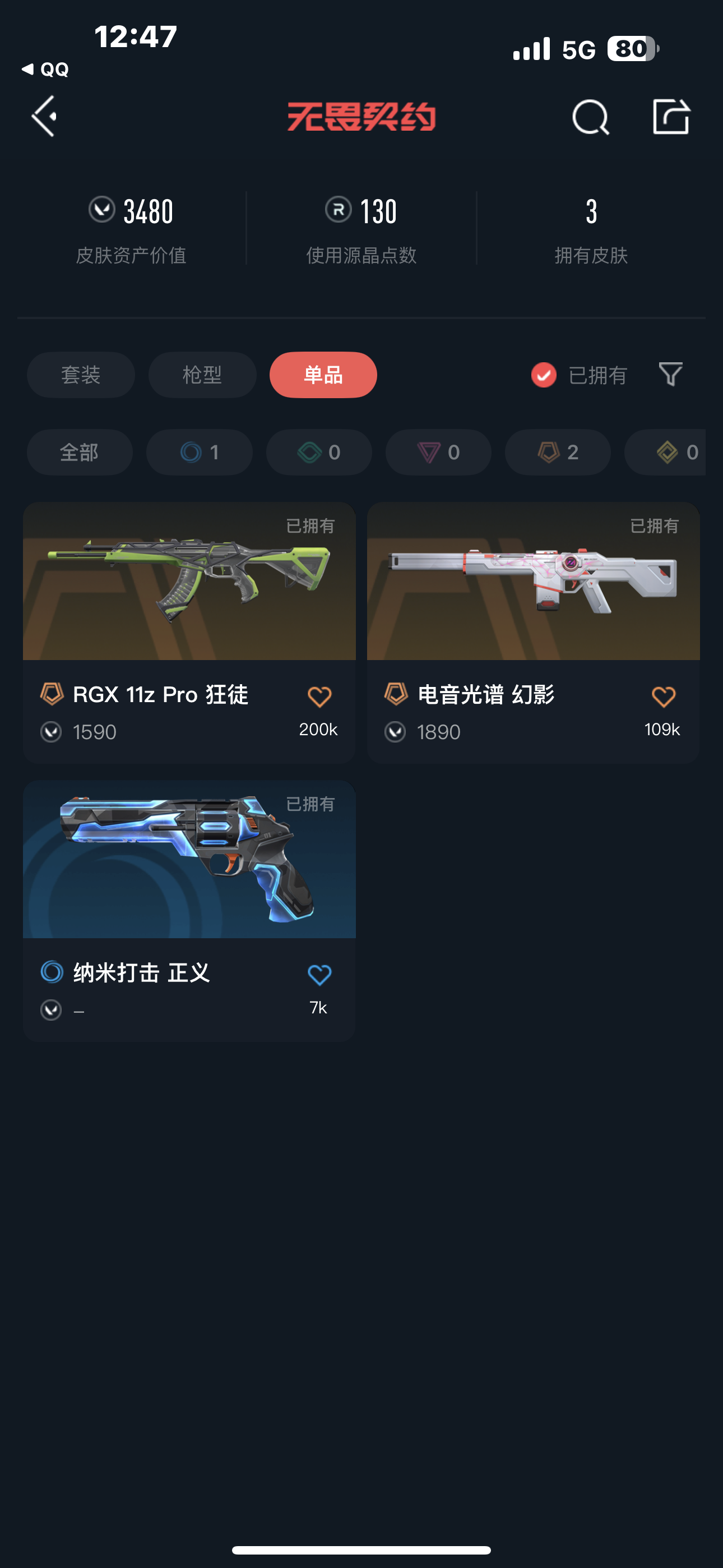Switch to the 套装 tab

(x=81, y=375)
